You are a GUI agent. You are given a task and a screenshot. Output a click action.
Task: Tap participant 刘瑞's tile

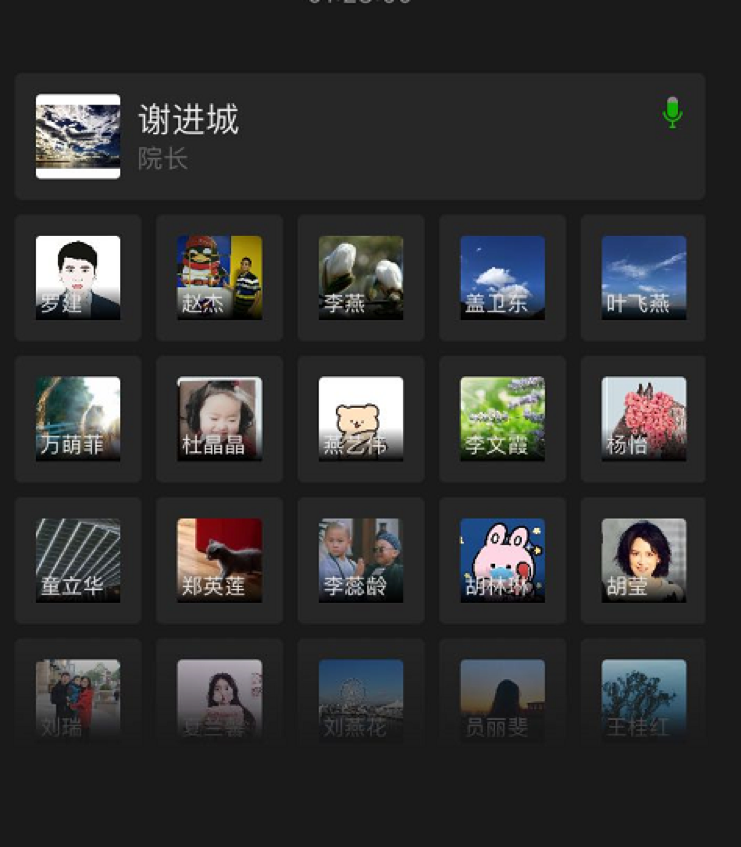click(78, 700)
